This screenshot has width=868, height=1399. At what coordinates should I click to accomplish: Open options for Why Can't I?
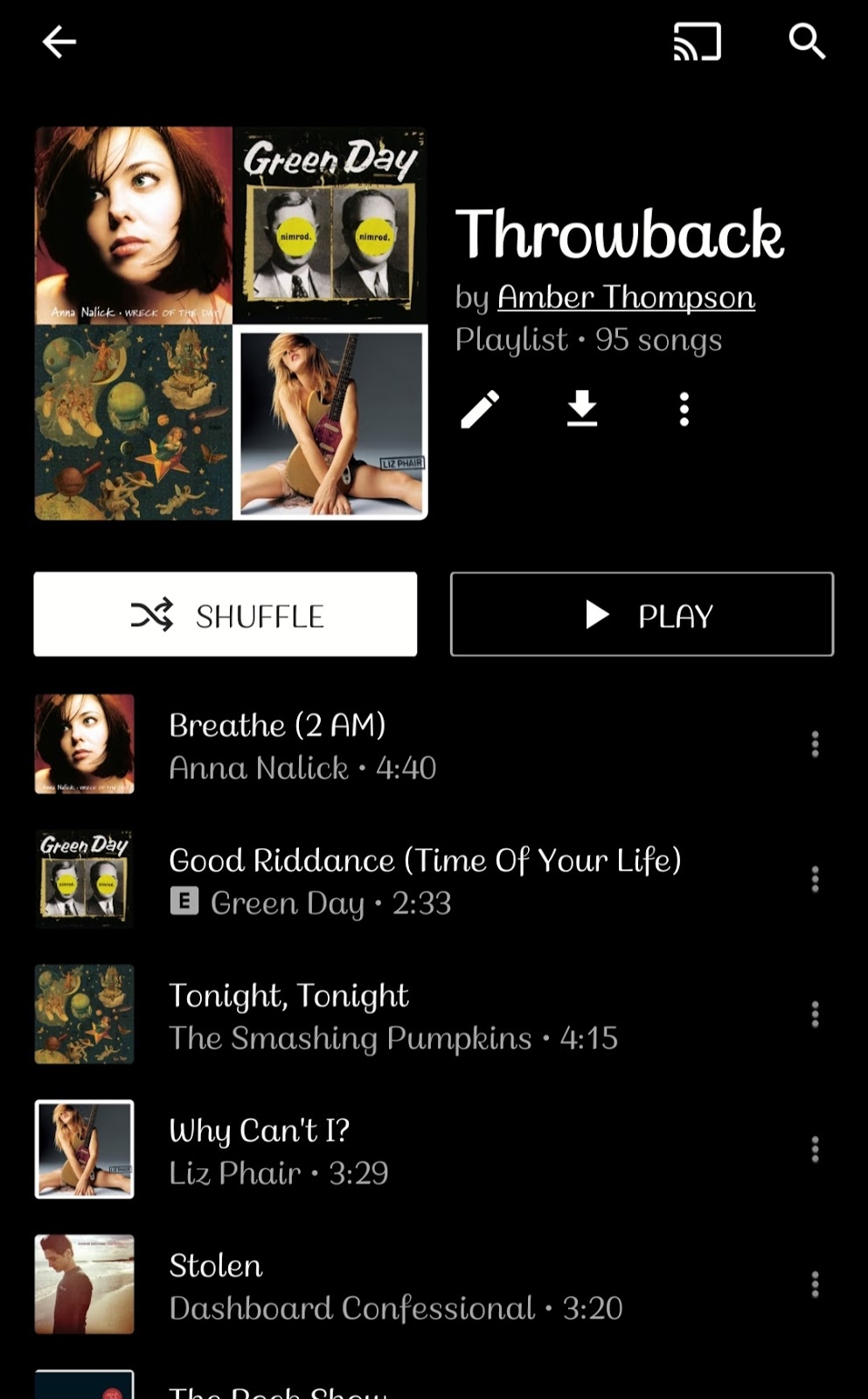pyautogui.click(x=815, y=1150)
